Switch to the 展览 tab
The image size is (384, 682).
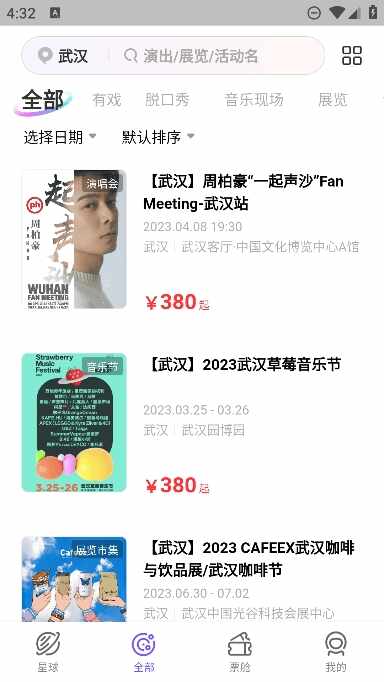click(333, 100)
